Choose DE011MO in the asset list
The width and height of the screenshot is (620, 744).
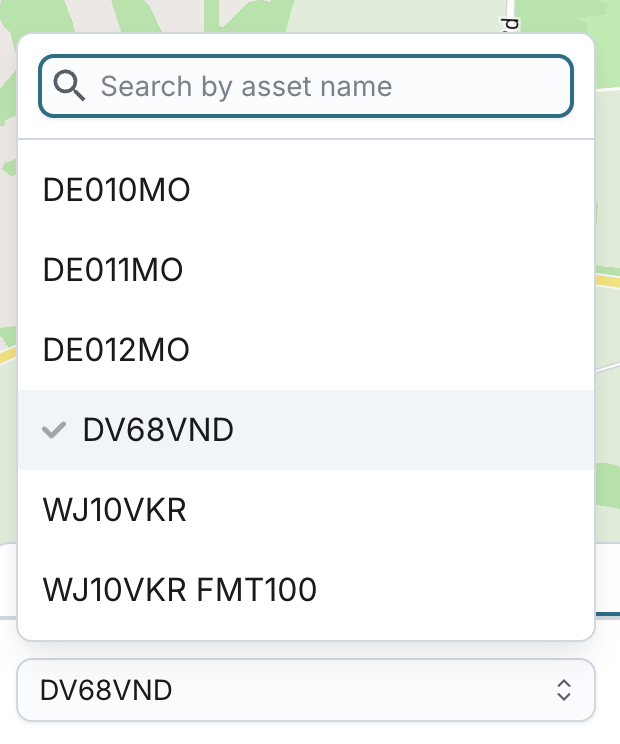113,270
